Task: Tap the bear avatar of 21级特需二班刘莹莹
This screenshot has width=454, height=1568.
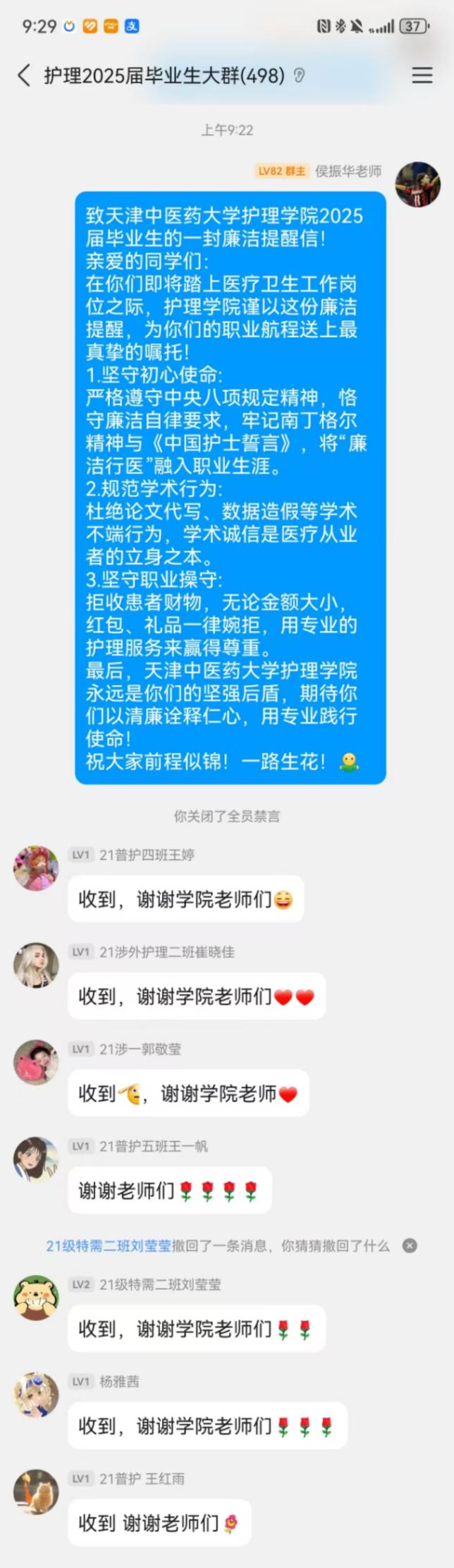Action: coord(36,1298)
